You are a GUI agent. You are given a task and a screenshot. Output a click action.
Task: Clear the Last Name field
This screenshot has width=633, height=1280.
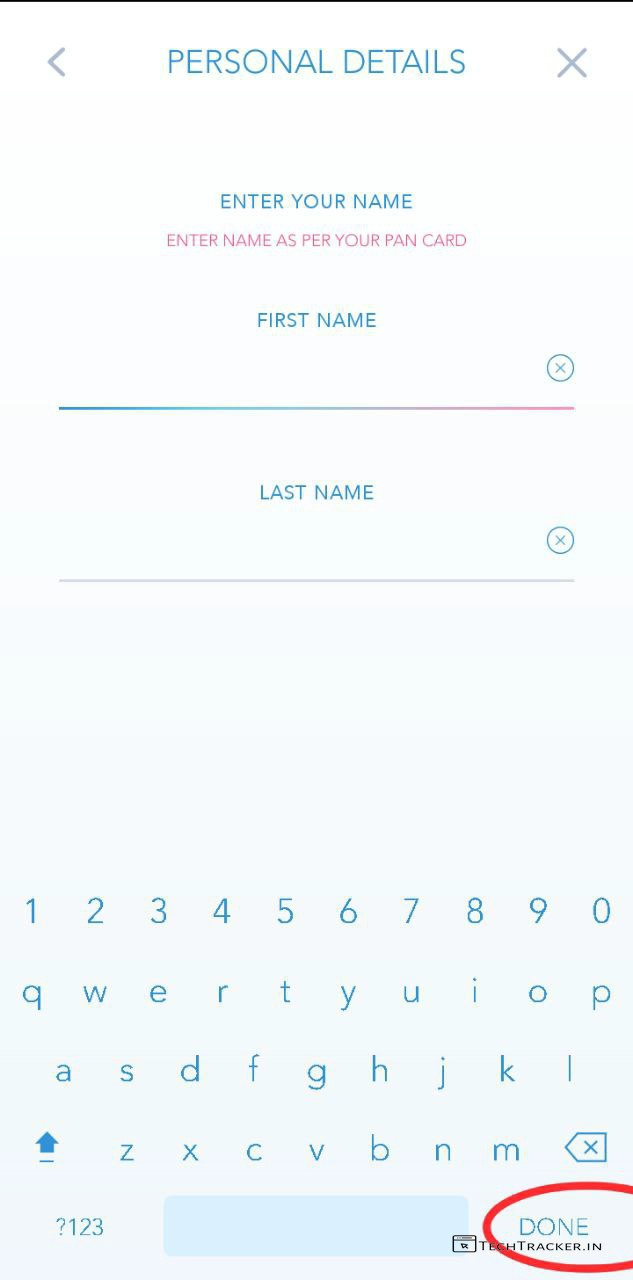[x=560, y=540]
